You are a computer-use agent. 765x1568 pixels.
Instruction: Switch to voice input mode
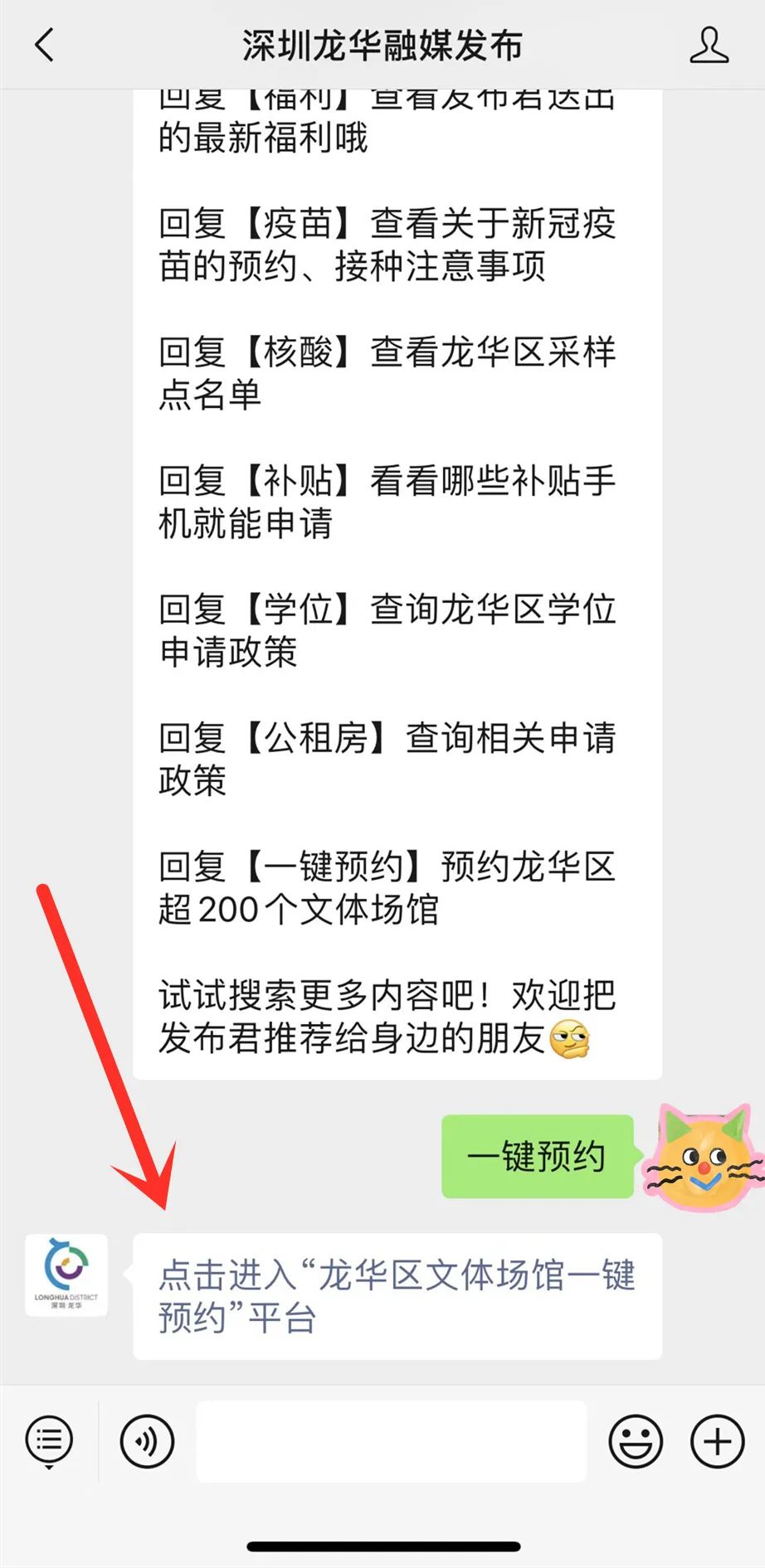coord(147,1441)
